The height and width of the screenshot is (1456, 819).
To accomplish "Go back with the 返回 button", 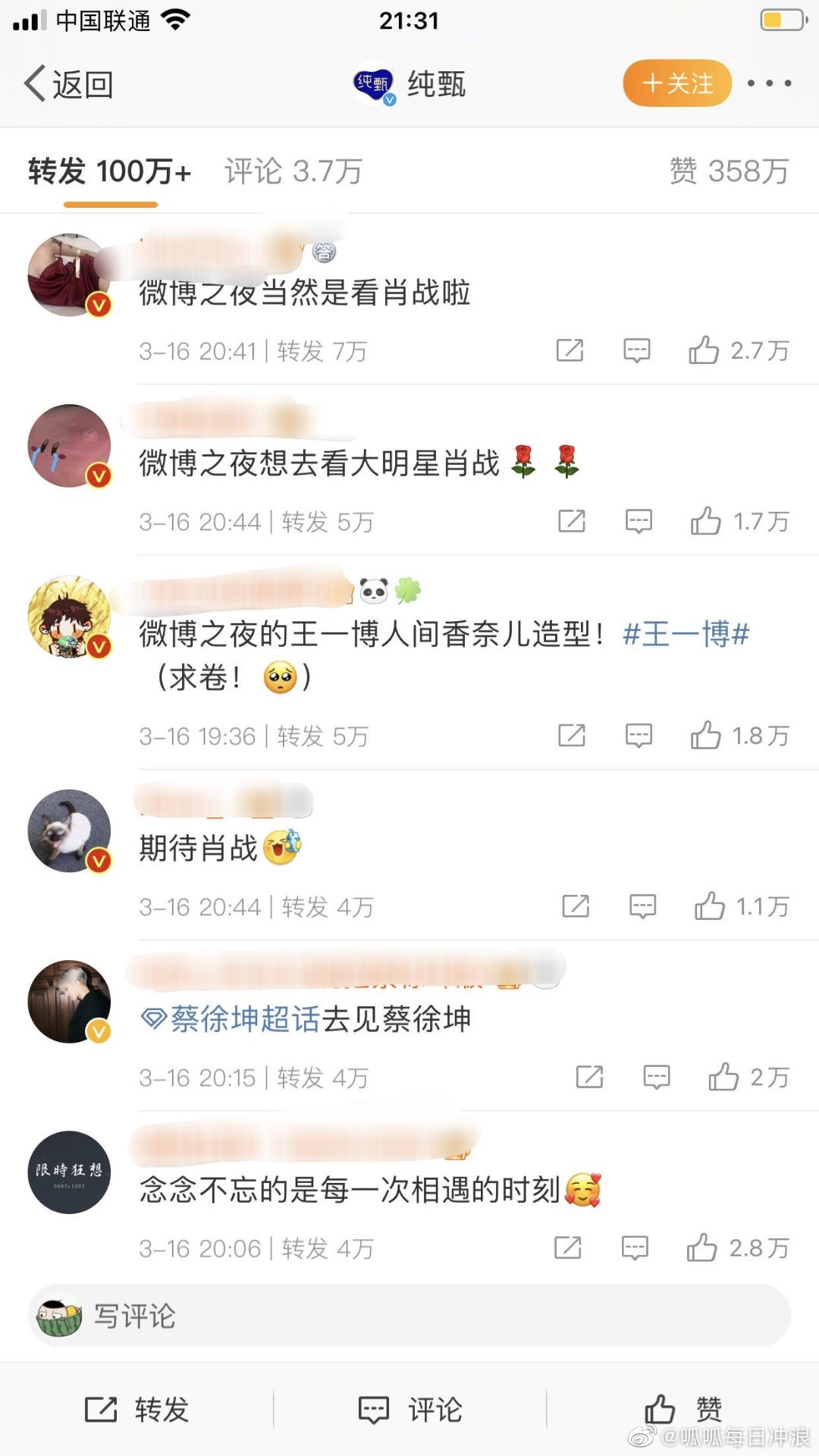I will 68,83.
